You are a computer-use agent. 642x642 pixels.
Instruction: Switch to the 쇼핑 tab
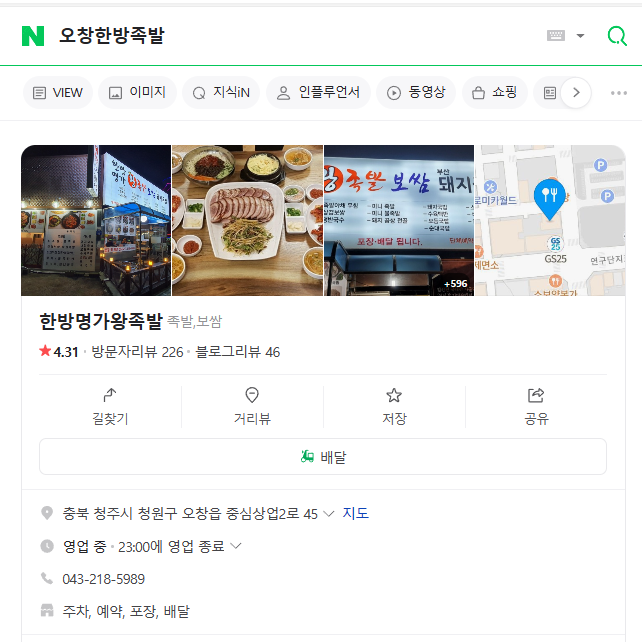(494, 93)
